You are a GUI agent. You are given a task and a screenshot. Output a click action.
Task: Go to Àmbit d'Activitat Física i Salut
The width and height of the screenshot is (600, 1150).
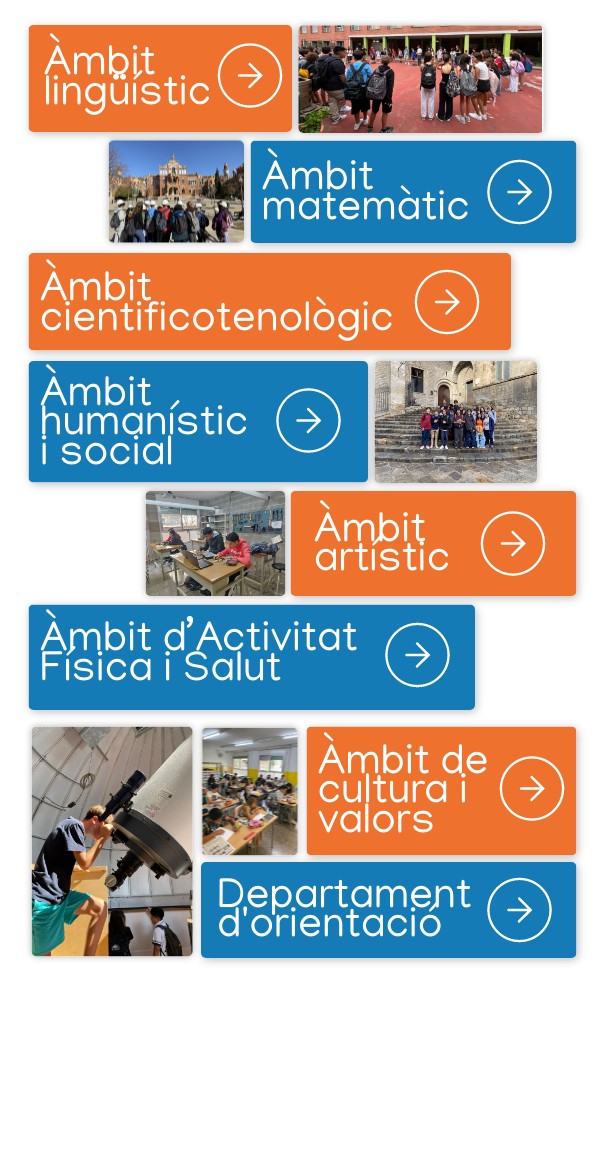251,656
